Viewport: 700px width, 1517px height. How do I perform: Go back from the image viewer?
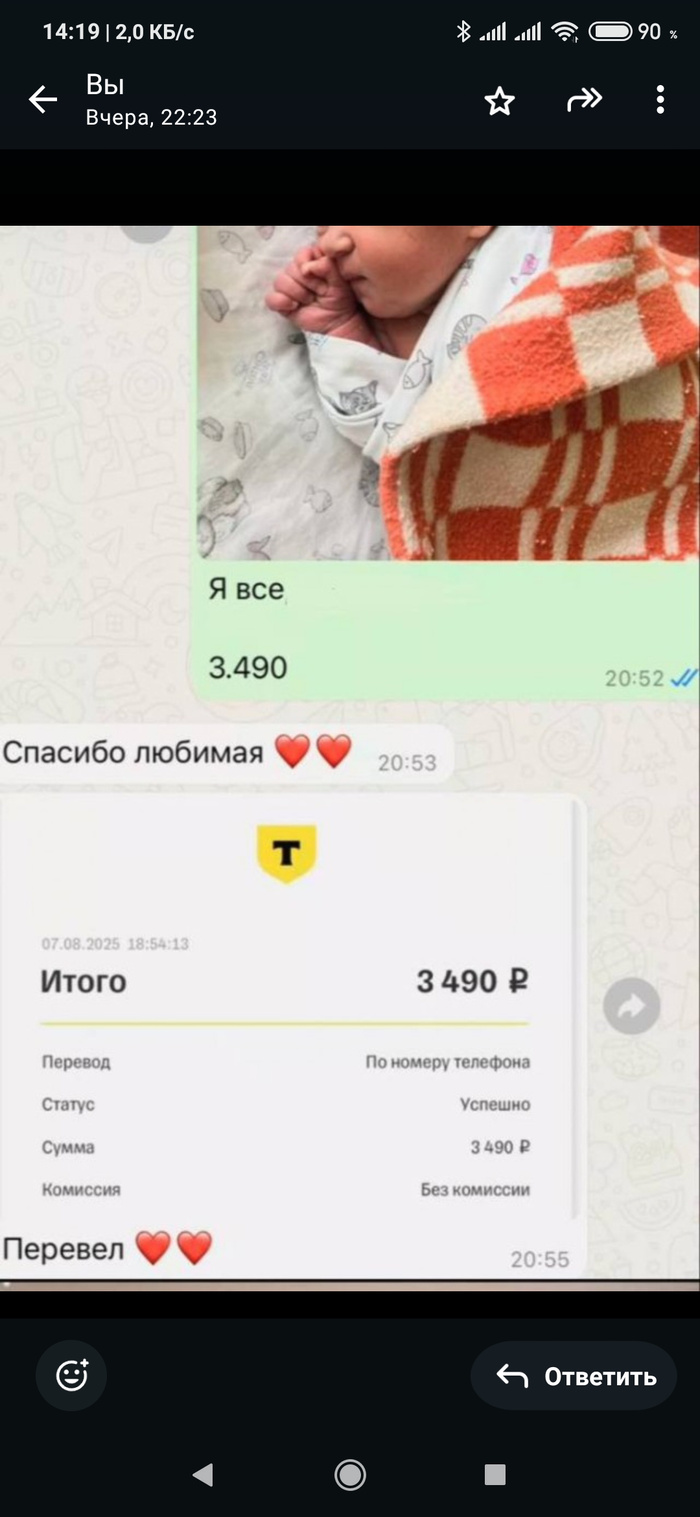(42, 100)
